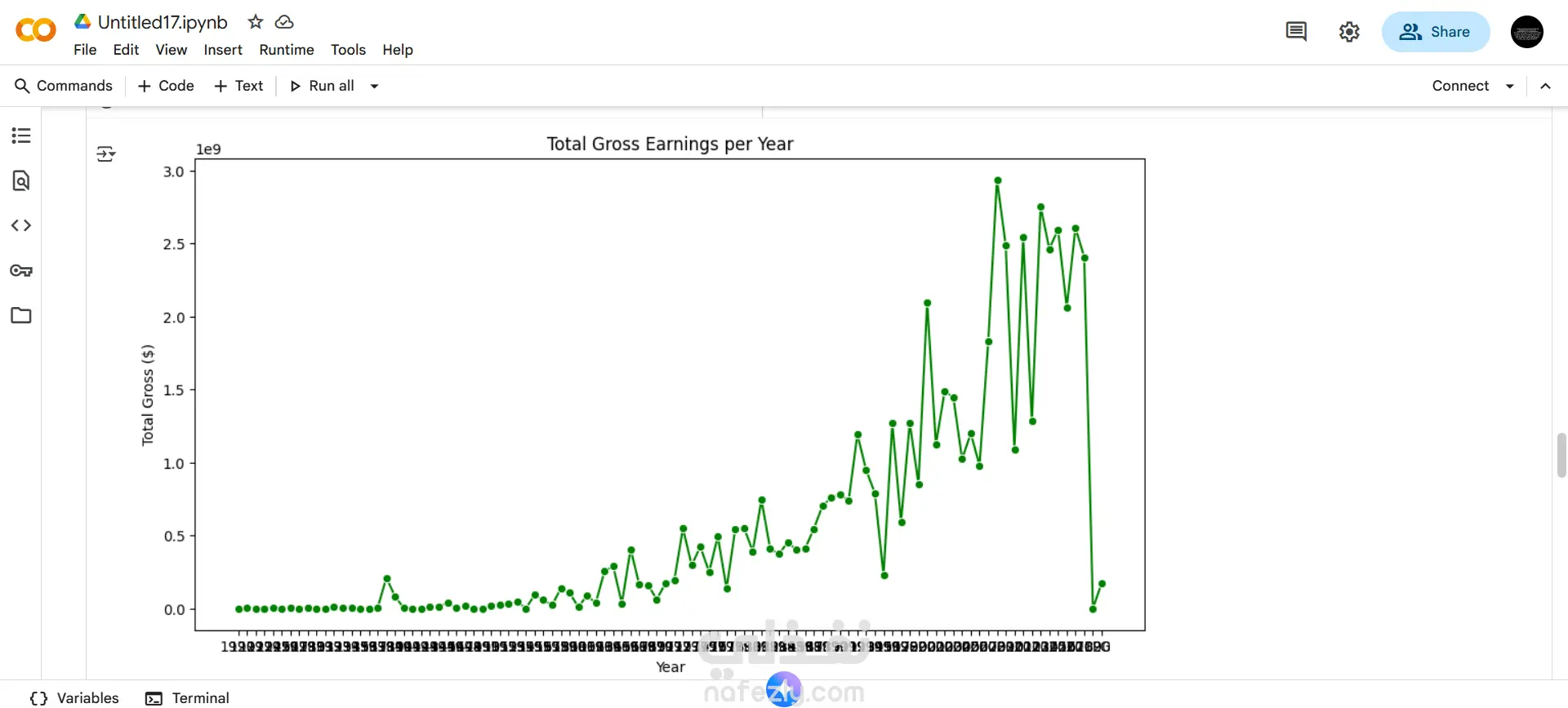Add a new Code cell

tap(166, 86)
